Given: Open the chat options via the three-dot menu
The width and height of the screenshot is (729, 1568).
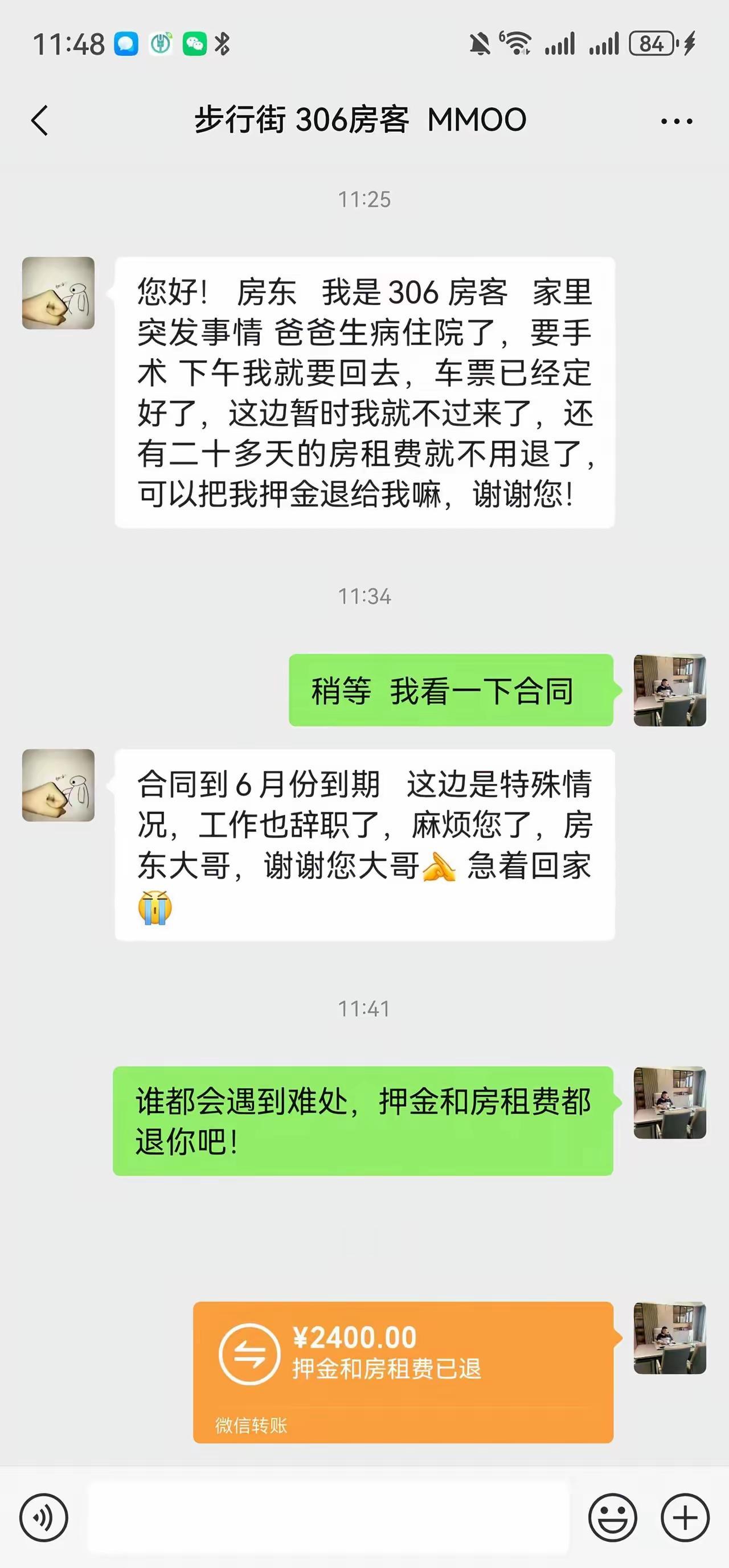Looking at the screenshot, I should pyautogui.click(x=675, y=120).
